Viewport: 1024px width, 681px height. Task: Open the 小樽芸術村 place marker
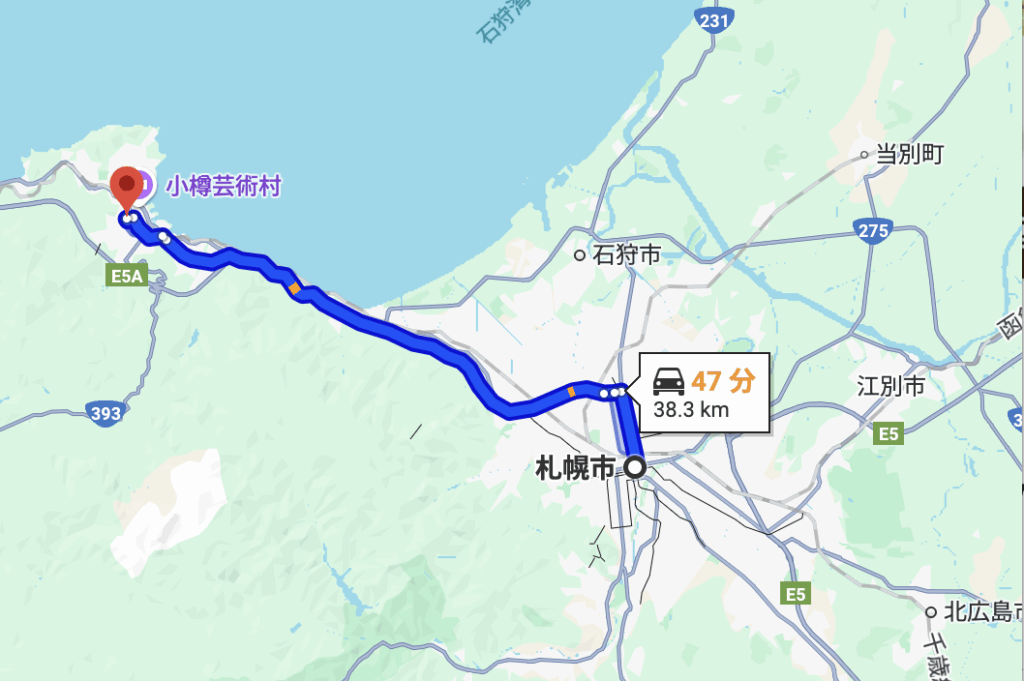[x=144, y=184]
